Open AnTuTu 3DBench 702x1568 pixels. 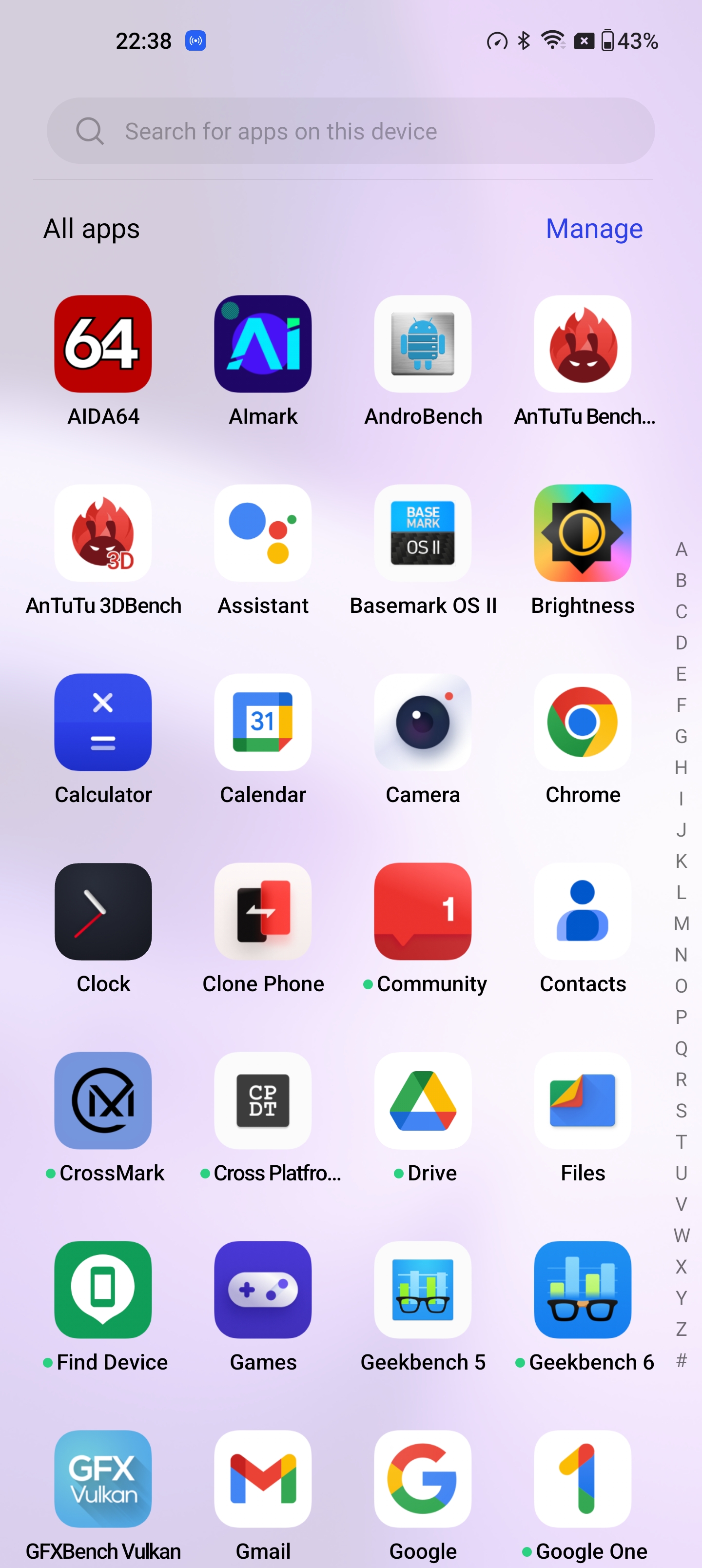[x=103, y=533]
